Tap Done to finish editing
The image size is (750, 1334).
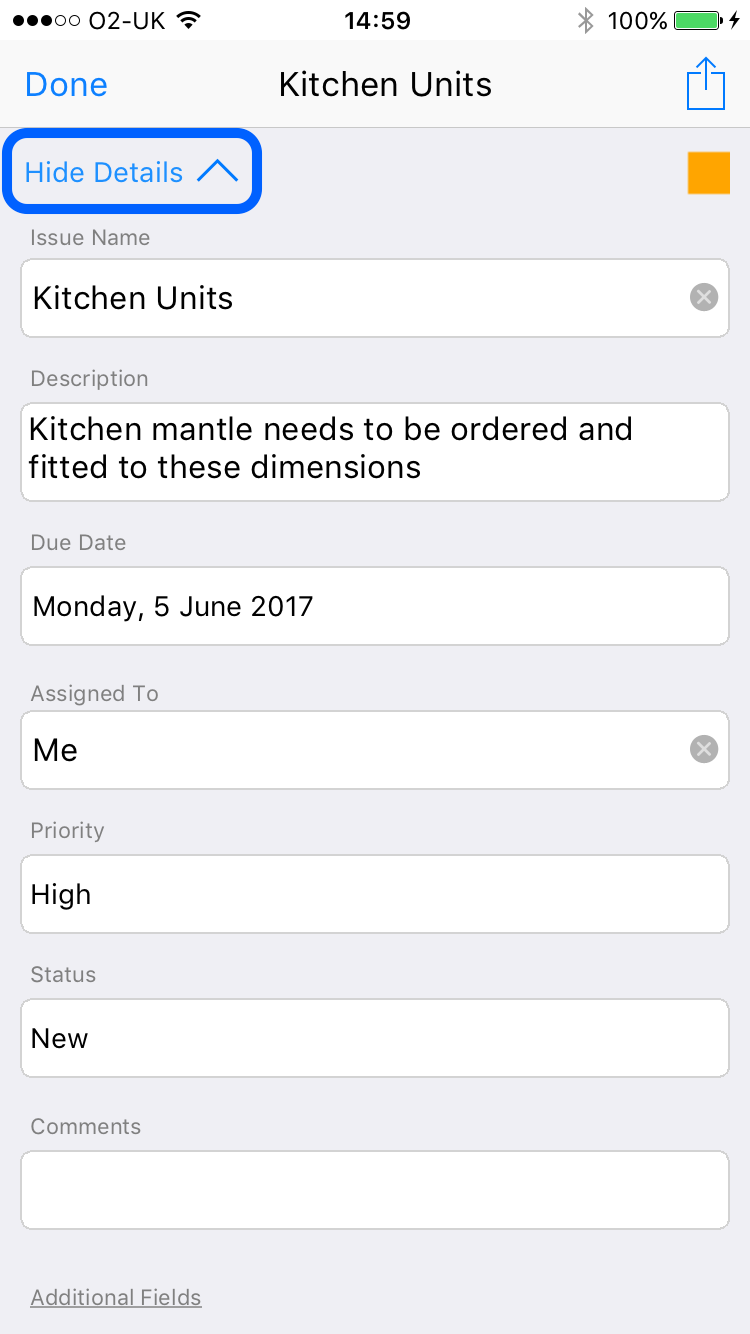tap(66, 85)
